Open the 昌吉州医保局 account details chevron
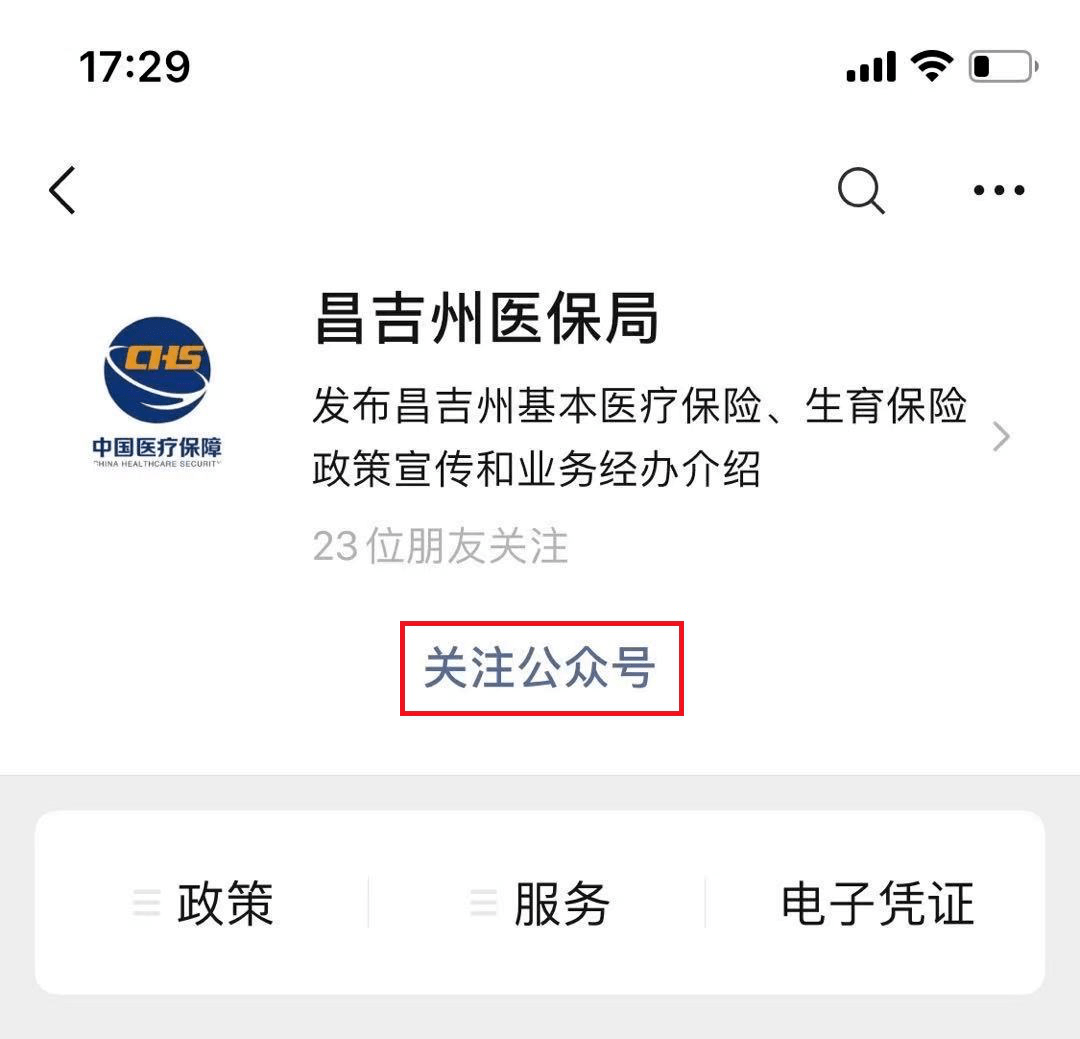 click(x=1000, y=437)
